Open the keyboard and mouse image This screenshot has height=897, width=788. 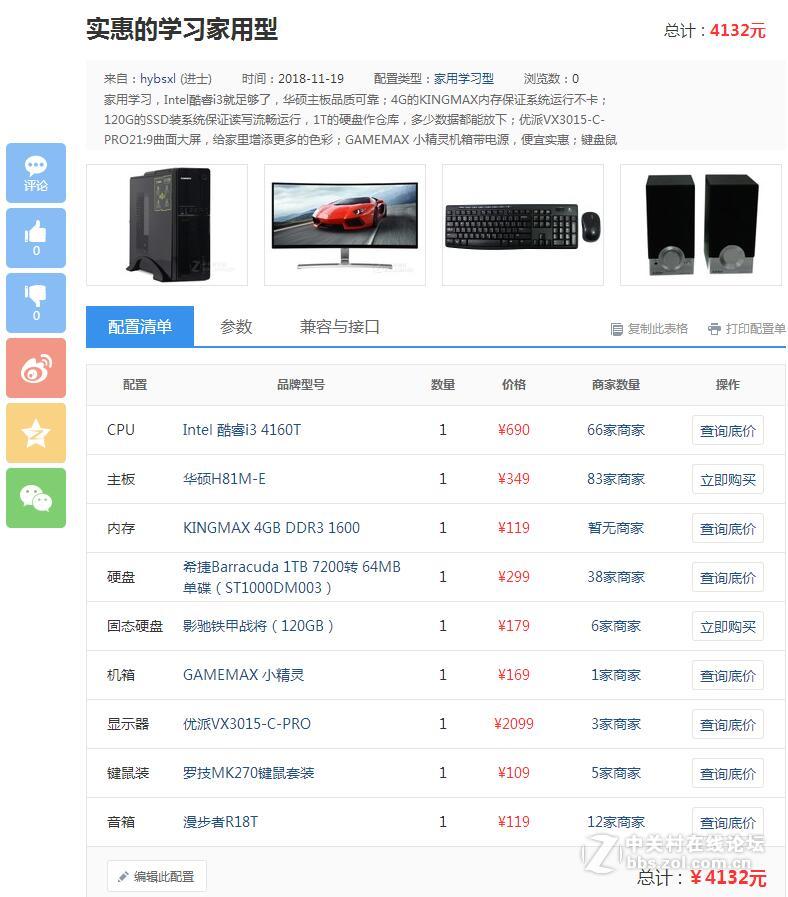[x=523, y=225]
